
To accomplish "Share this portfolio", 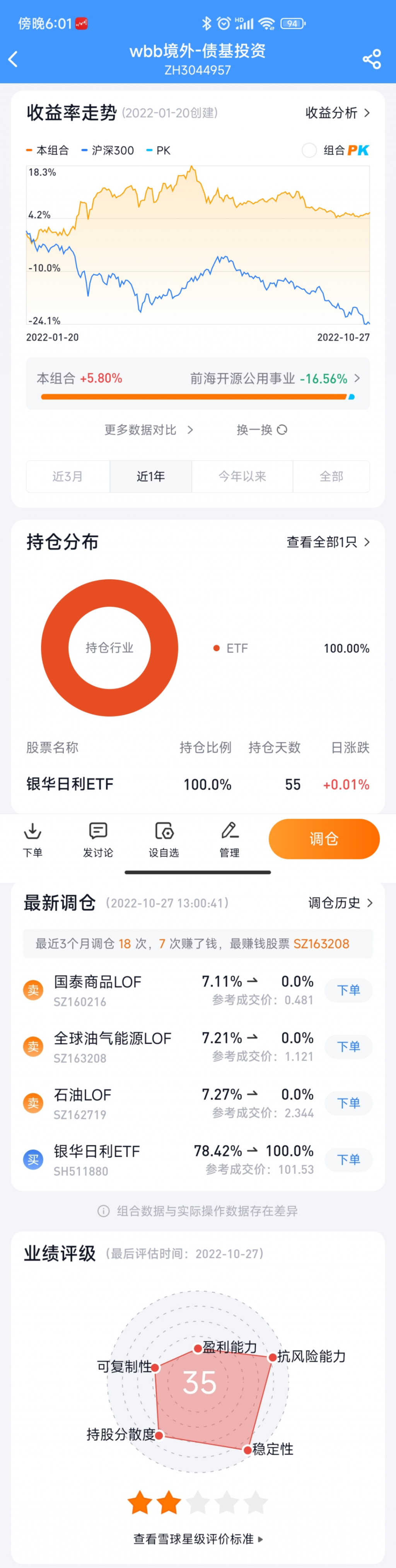I will click(371, 59).
